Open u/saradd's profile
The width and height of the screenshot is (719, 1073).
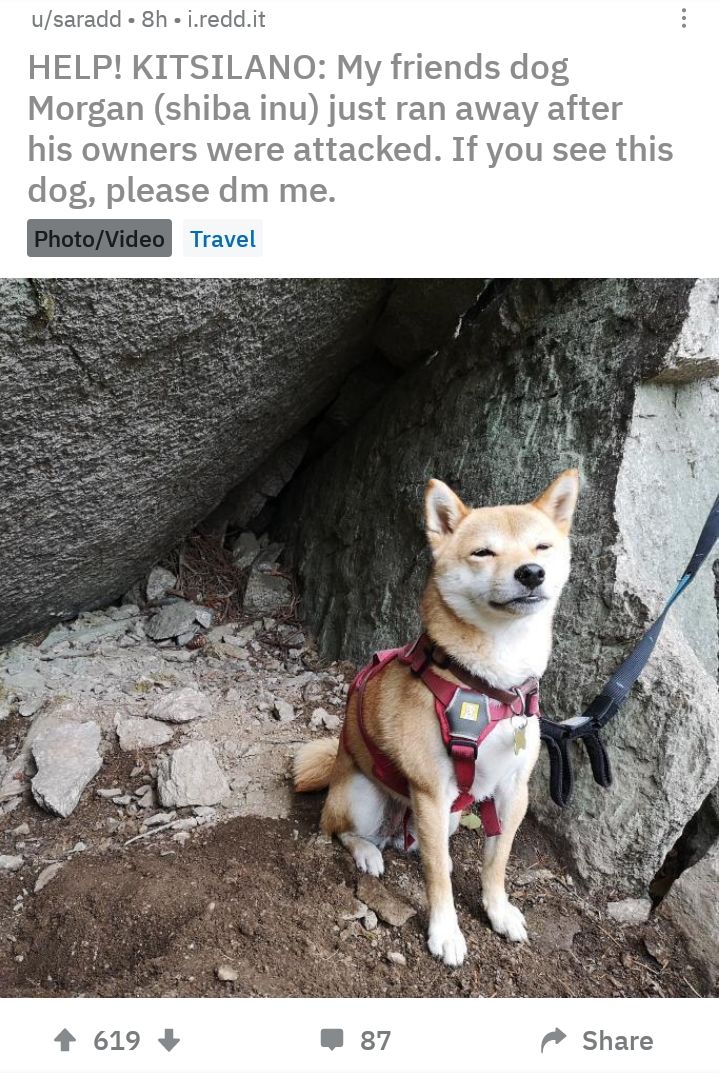[x=75, y=19]
